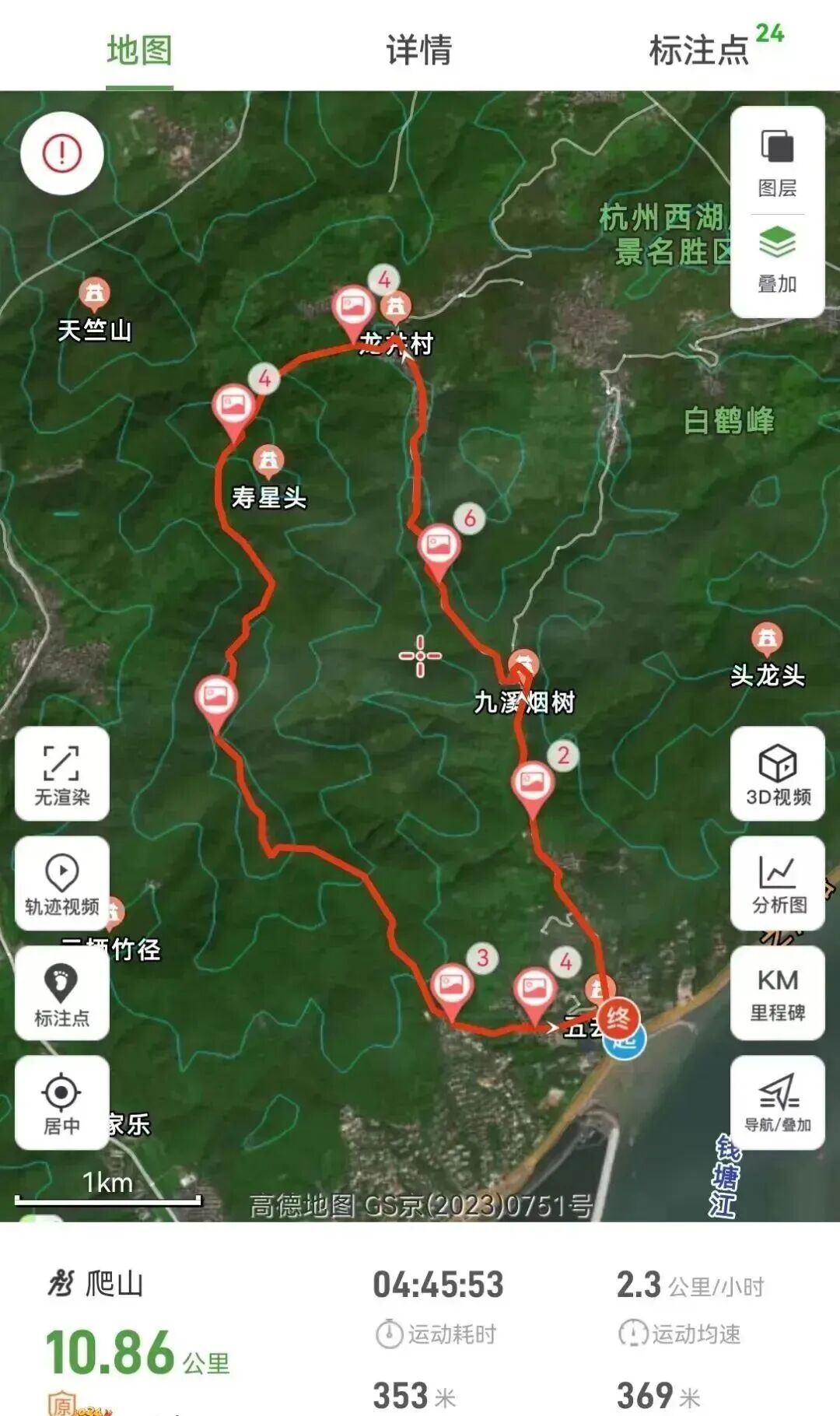Start 导航/叠加 navigation
The width and height of the screenshot is (840, 1416).
[x=778, y=1102]
